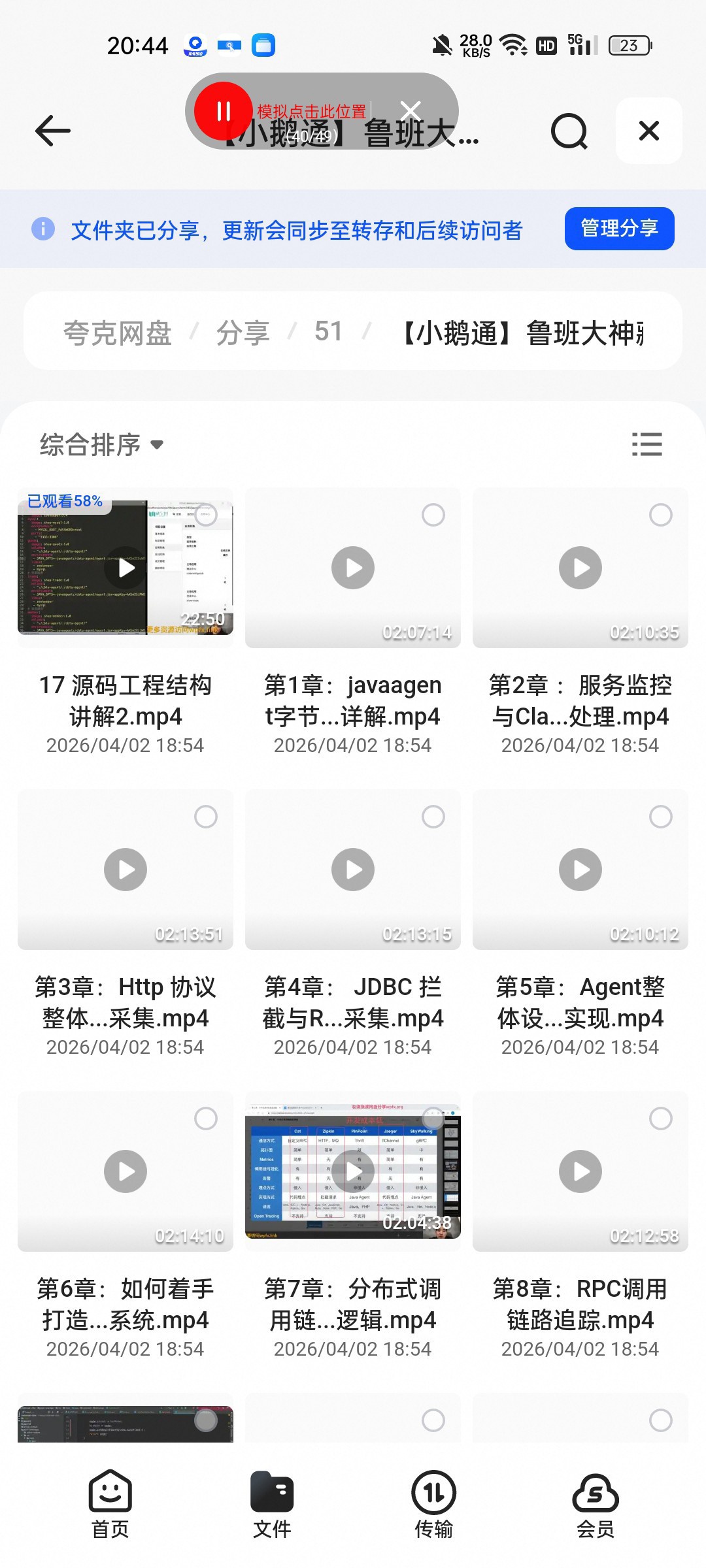Open the 第3章 Http 协议 video
The image size is (706, 1568).
click(x=126, y=870)
